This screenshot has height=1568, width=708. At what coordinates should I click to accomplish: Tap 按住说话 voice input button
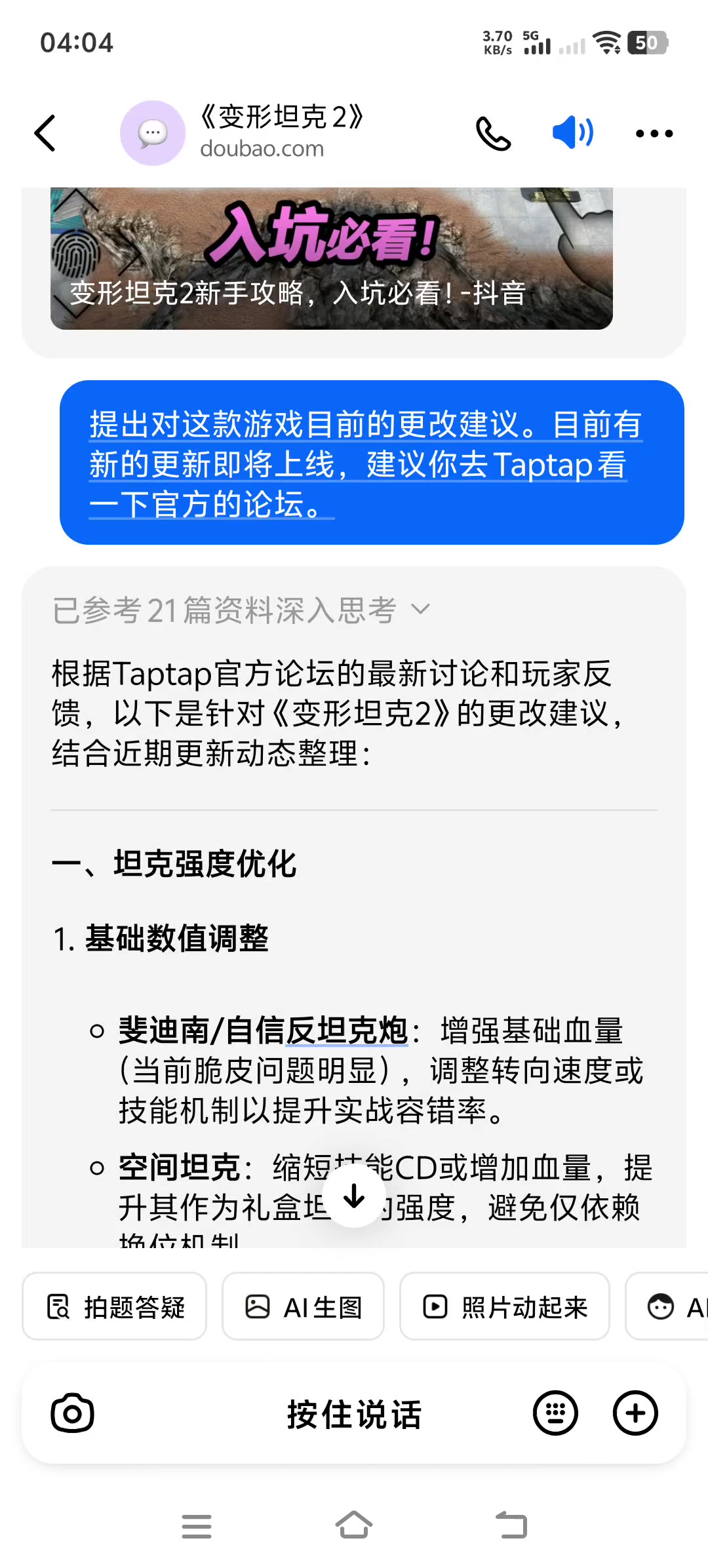[x=354, y=1414]
